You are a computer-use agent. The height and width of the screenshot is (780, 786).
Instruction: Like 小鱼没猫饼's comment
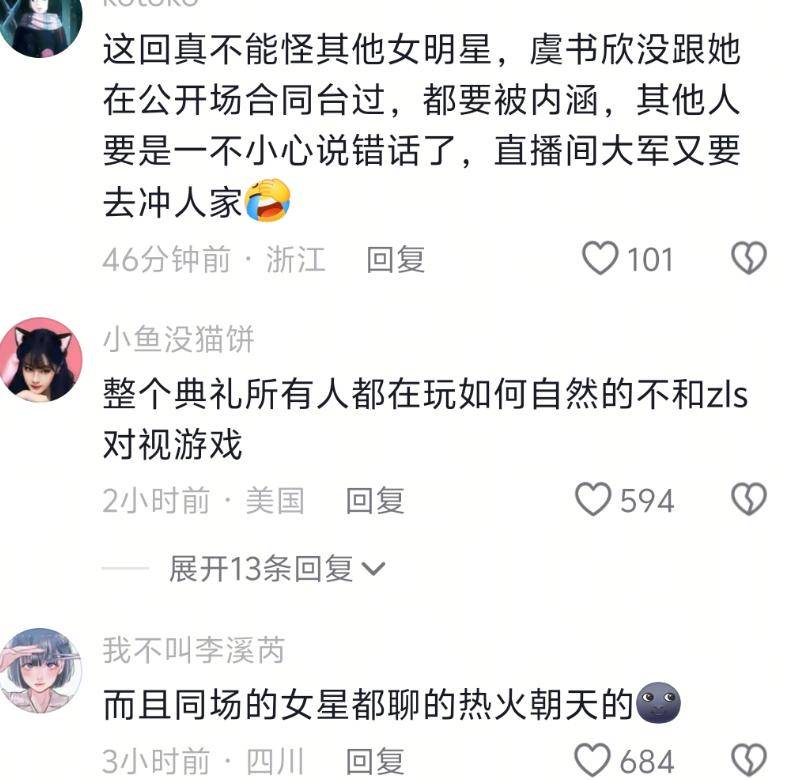[x=595, y=499]
